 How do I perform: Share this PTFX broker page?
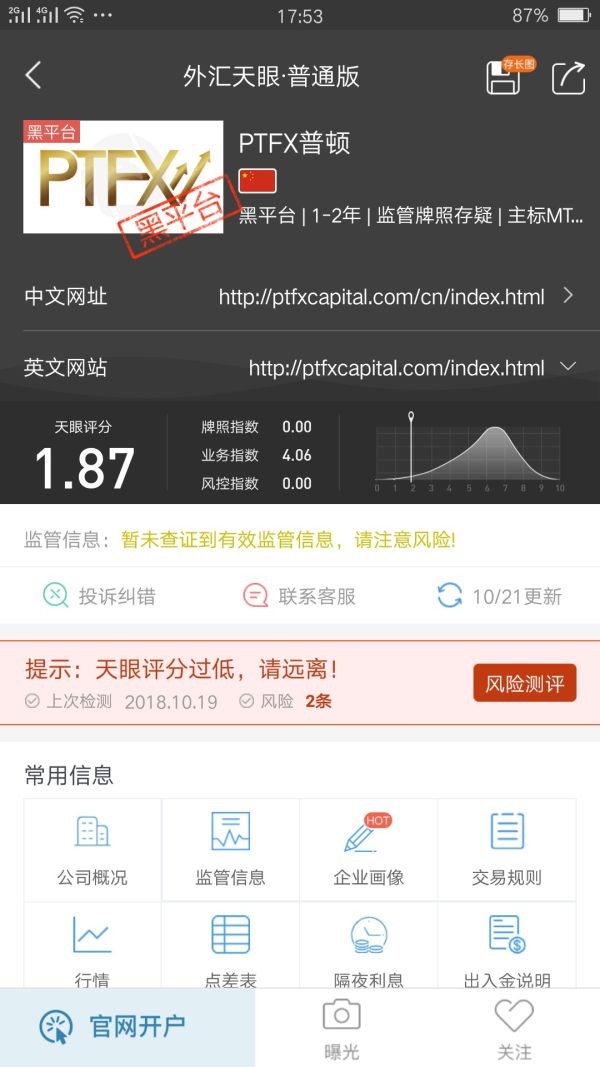coord(568,77)
